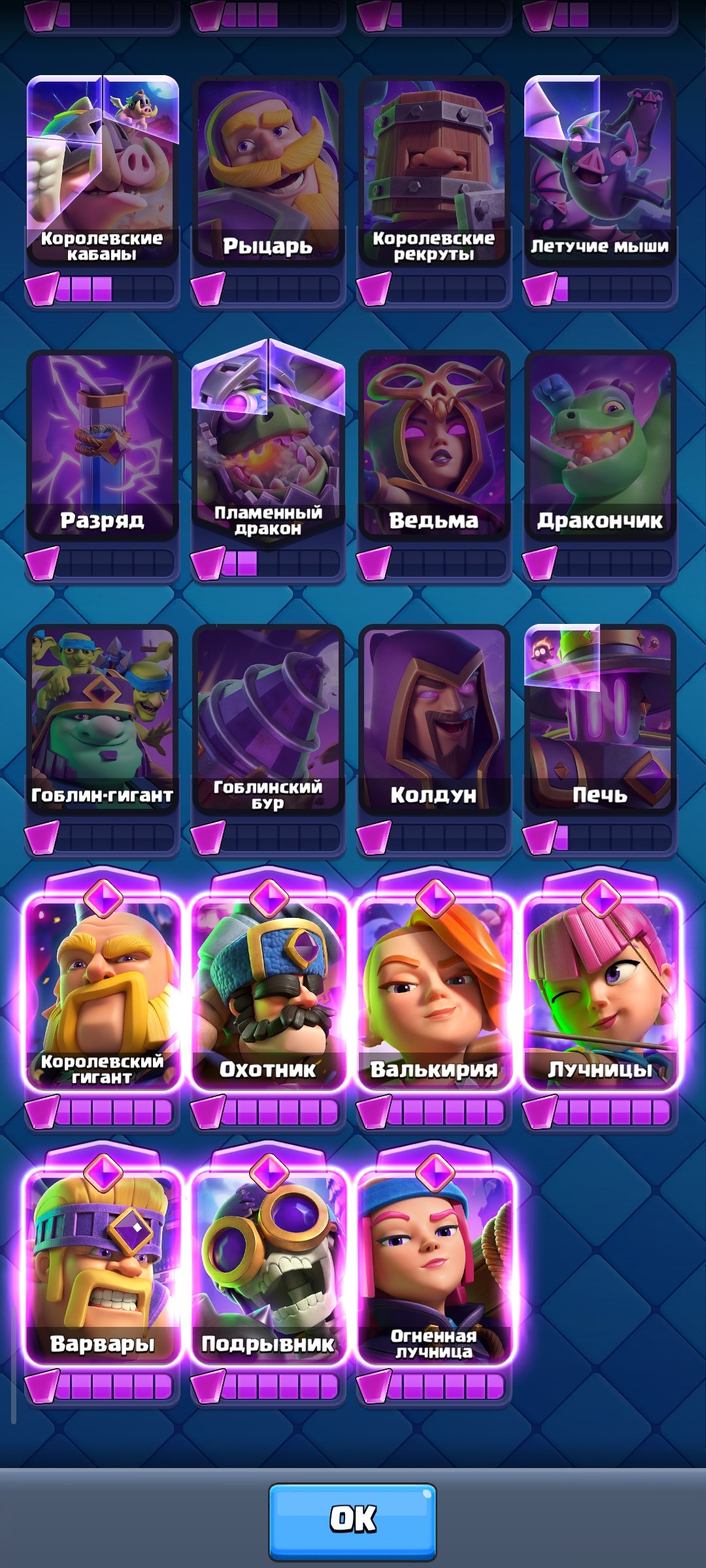Viewport: 706px width, 1568px height.
Task: Open the Разряд spell card
Action: (x=102, y=444)
